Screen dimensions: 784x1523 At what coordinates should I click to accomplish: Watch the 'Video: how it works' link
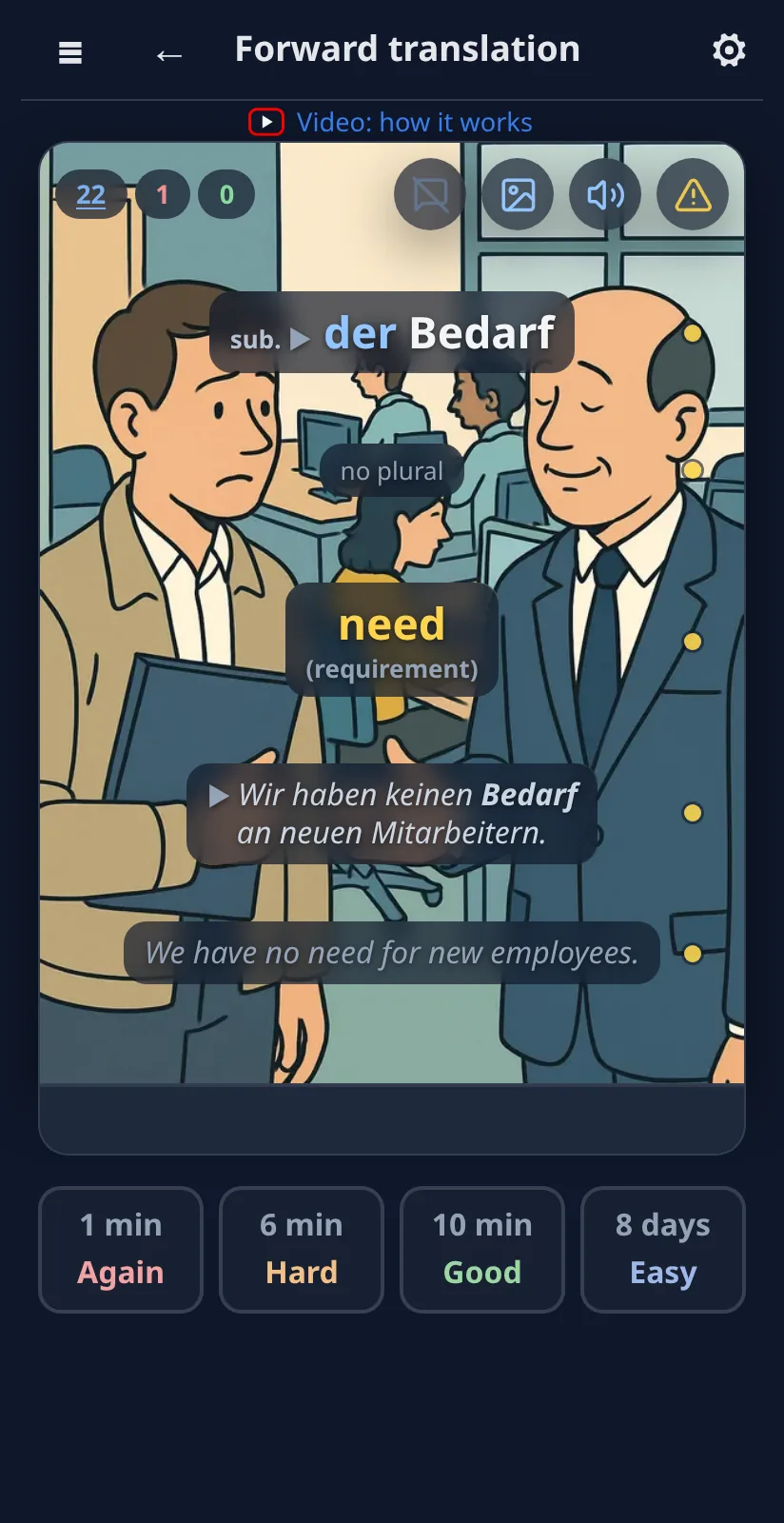(x=391, y=122)
